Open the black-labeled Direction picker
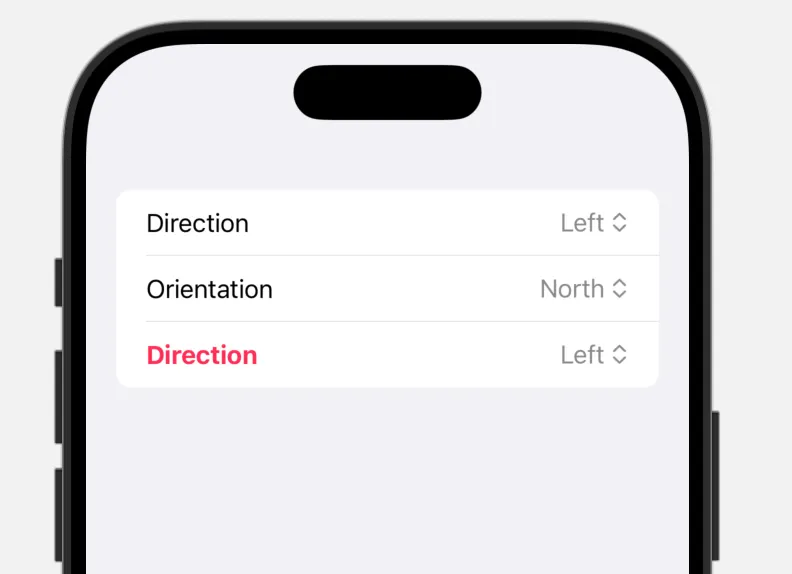The height and width of the screenshot is (574, 792). (x=593, y=223)
